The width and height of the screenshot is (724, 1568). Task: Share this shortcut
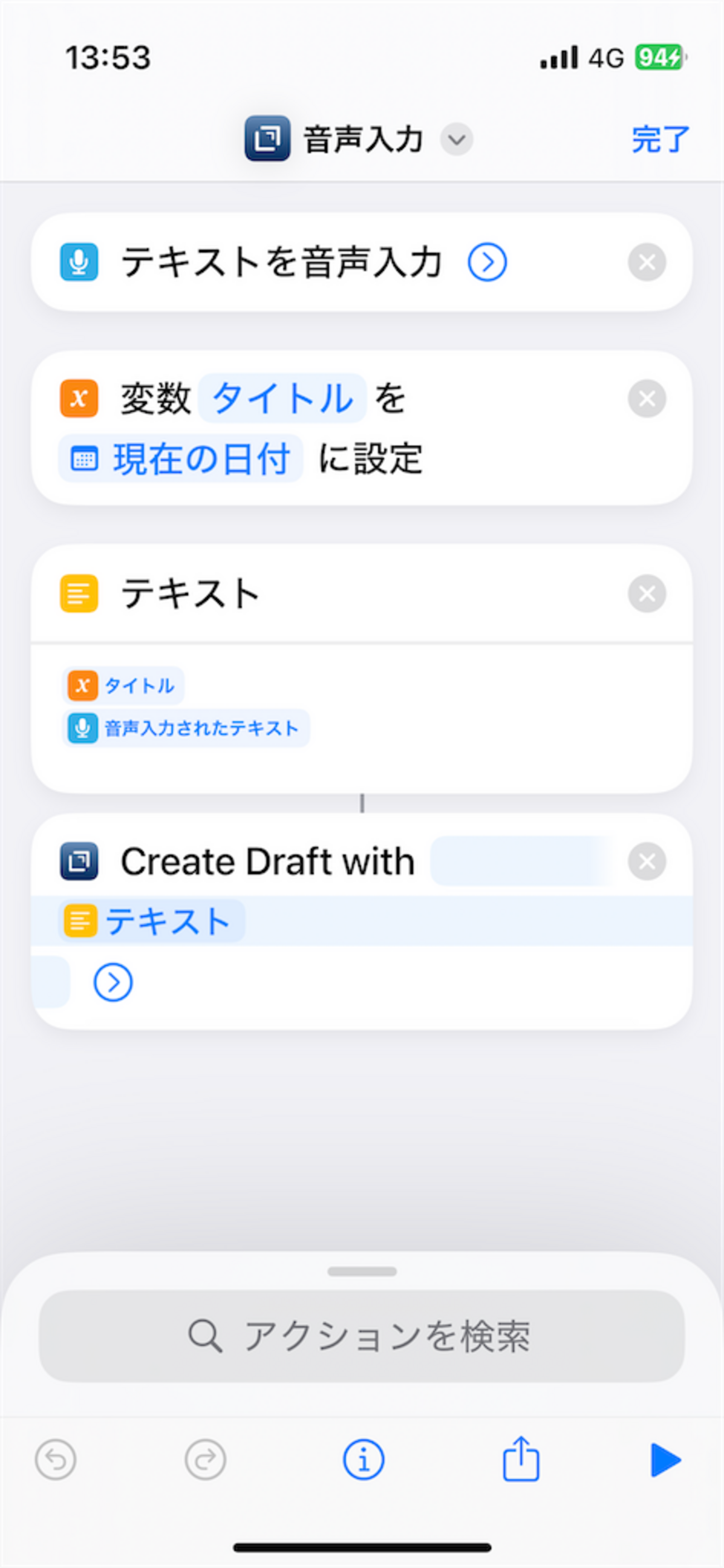click(521, 1459)
